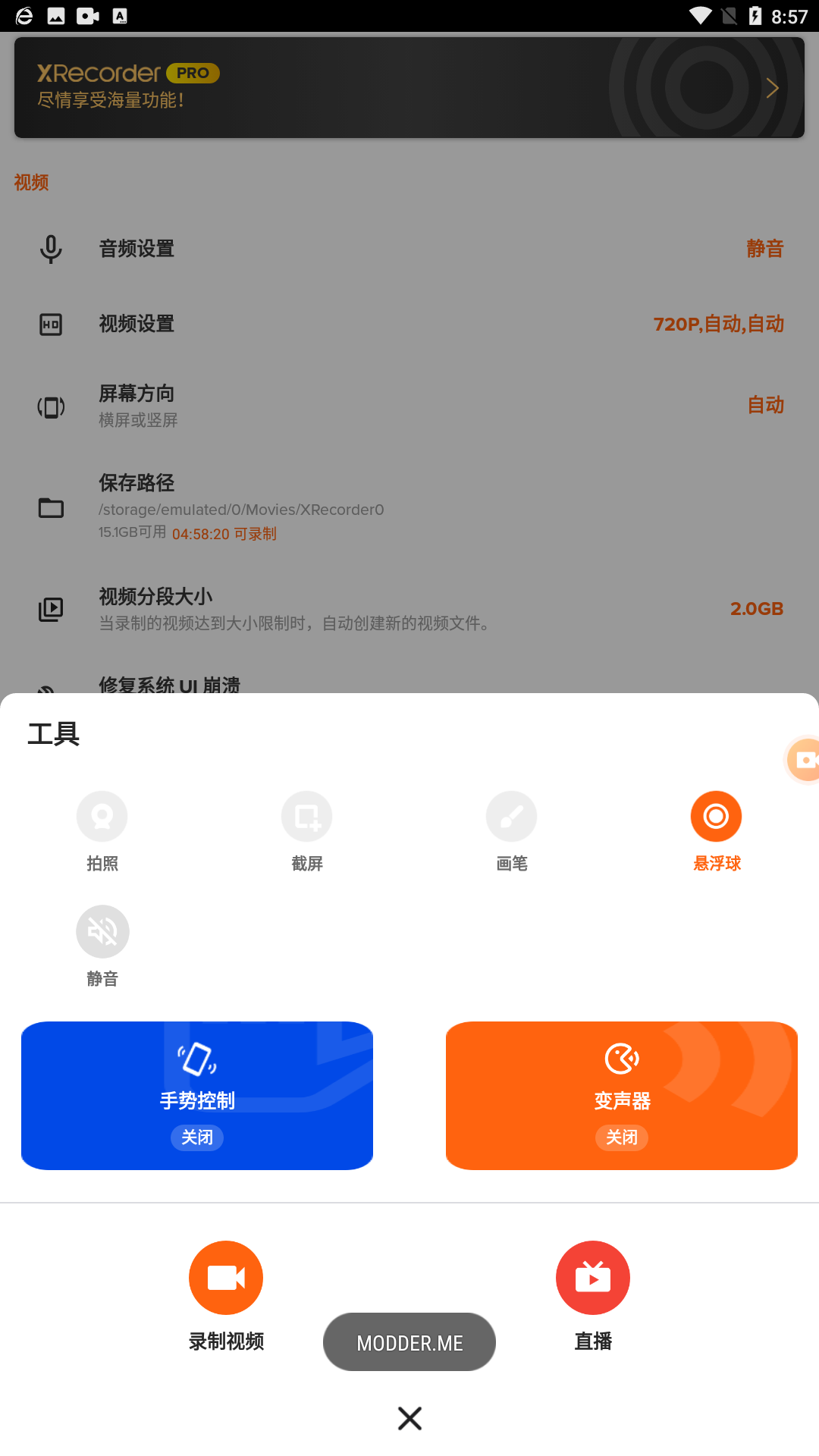Open 屏幕方向 screen orientation setting

click(x=409, y=406)
